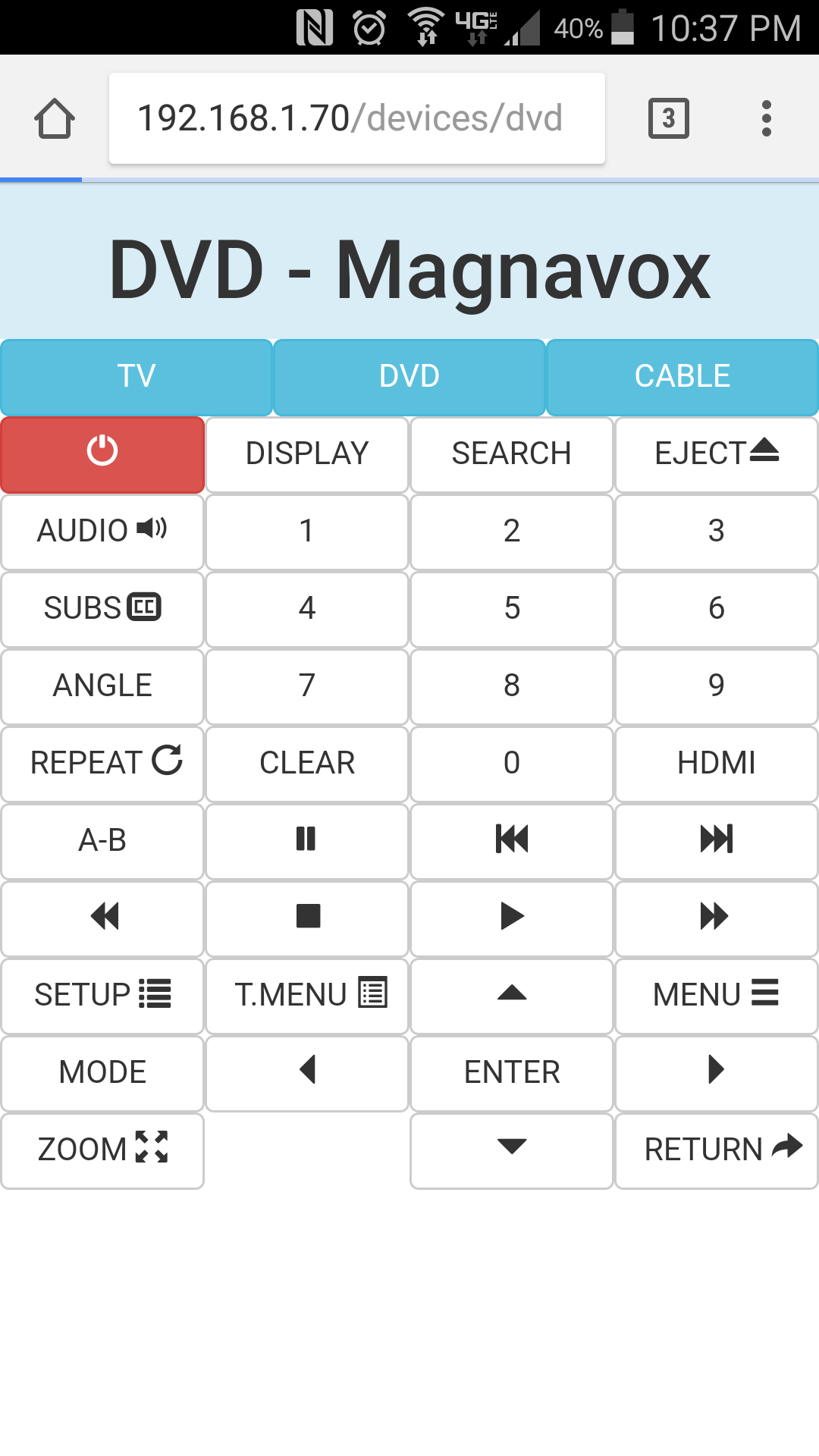Open the browser overflow menu

[x=766, y=118]
